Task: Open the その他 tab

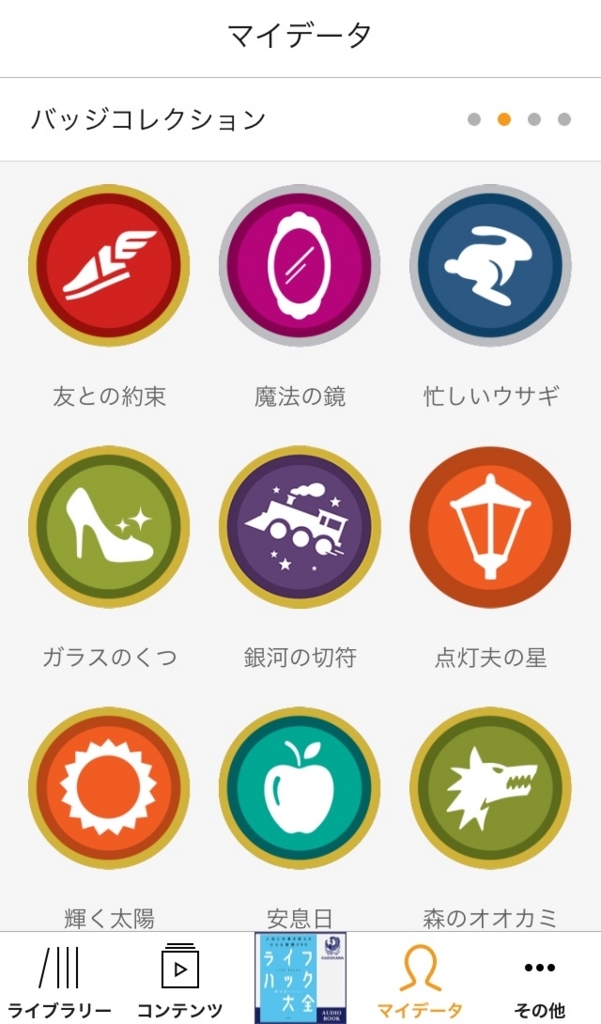Action: tap(539, 980)
